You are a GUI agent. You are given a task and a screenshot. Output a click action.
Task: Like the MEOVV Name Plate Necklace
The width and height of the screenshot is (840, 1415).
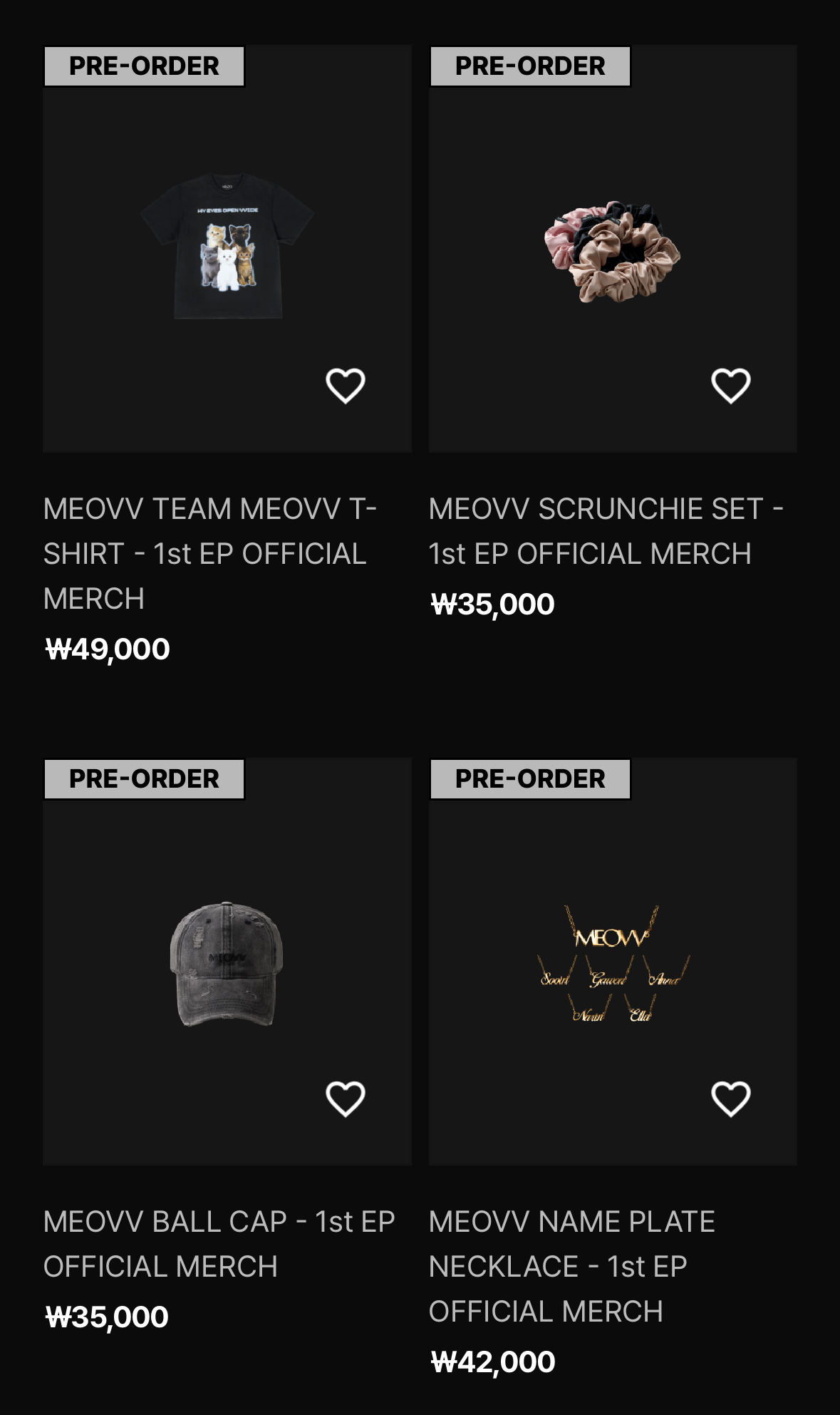731,1098
